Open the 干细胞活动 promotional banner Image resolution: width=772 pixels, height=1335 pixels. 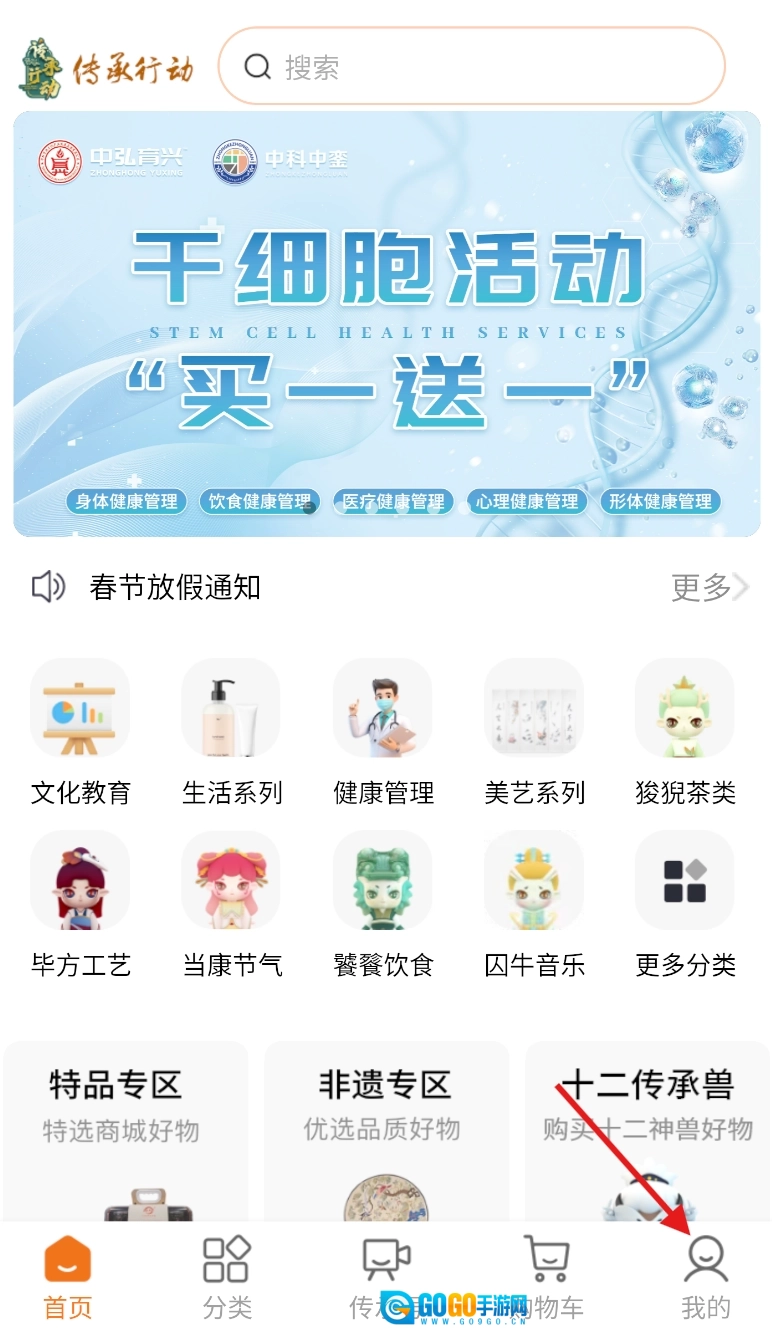pos(386,323)
